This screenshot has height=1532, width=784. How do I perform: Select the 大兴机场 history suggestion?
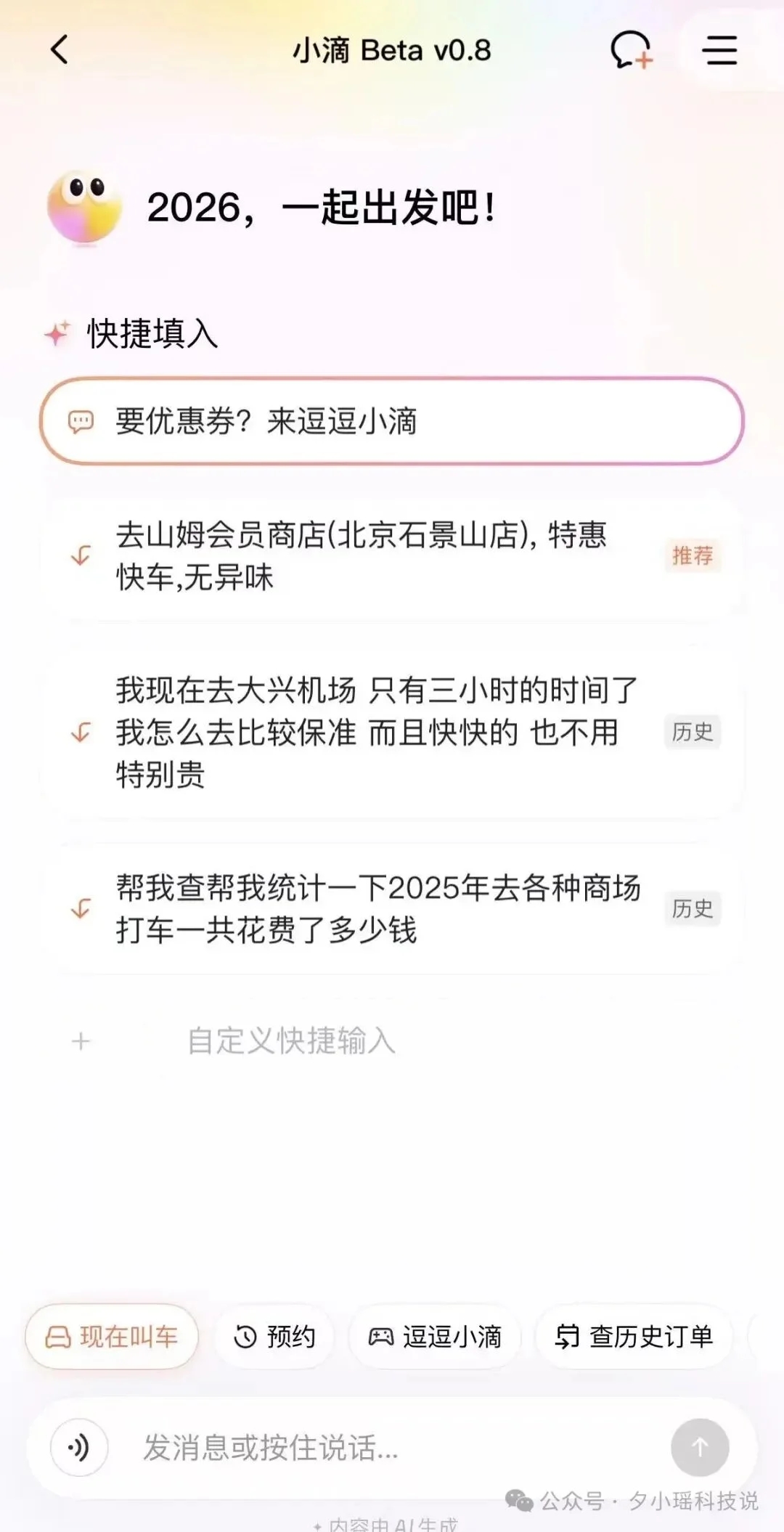click(363, 732)
